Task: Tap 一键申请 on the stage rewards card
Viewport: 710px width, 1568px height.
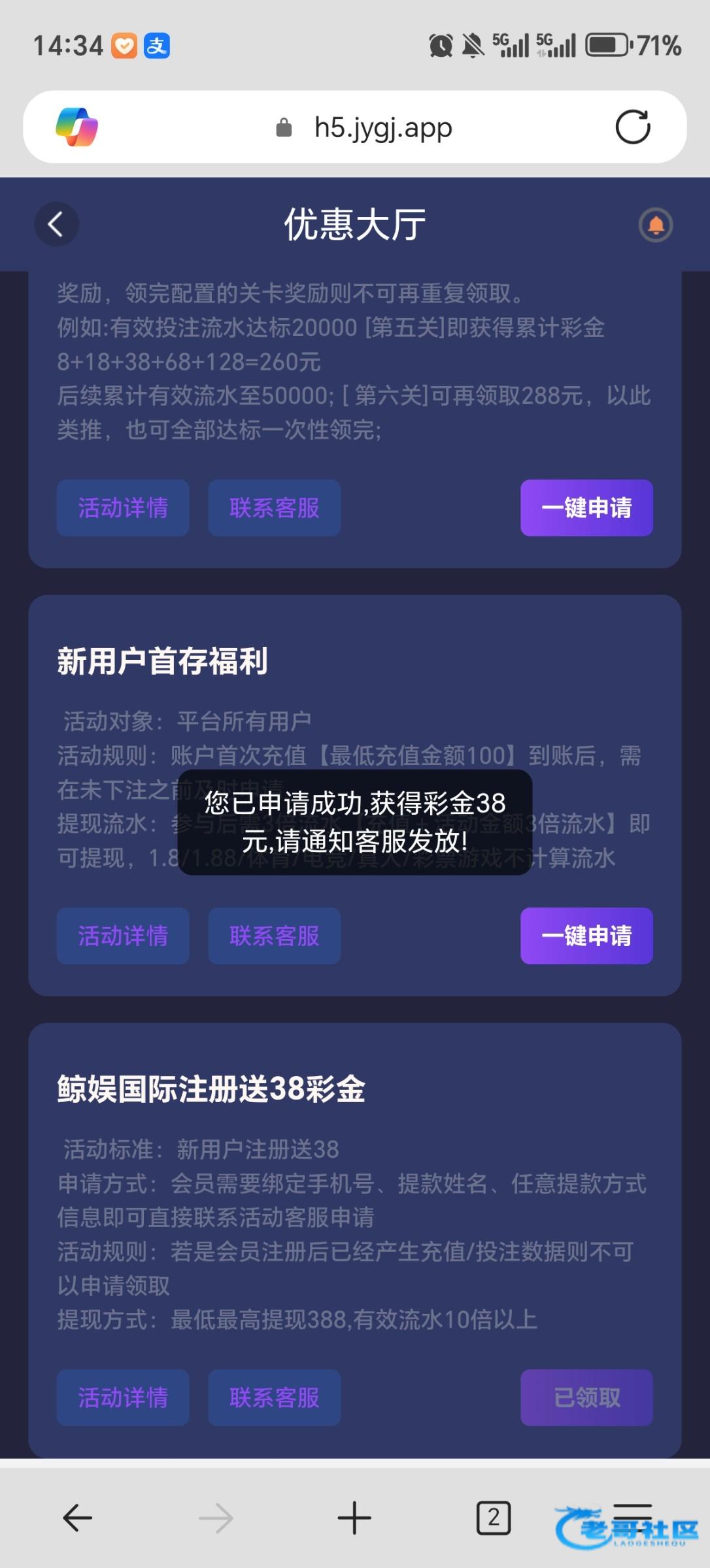Action: (586, 508)
